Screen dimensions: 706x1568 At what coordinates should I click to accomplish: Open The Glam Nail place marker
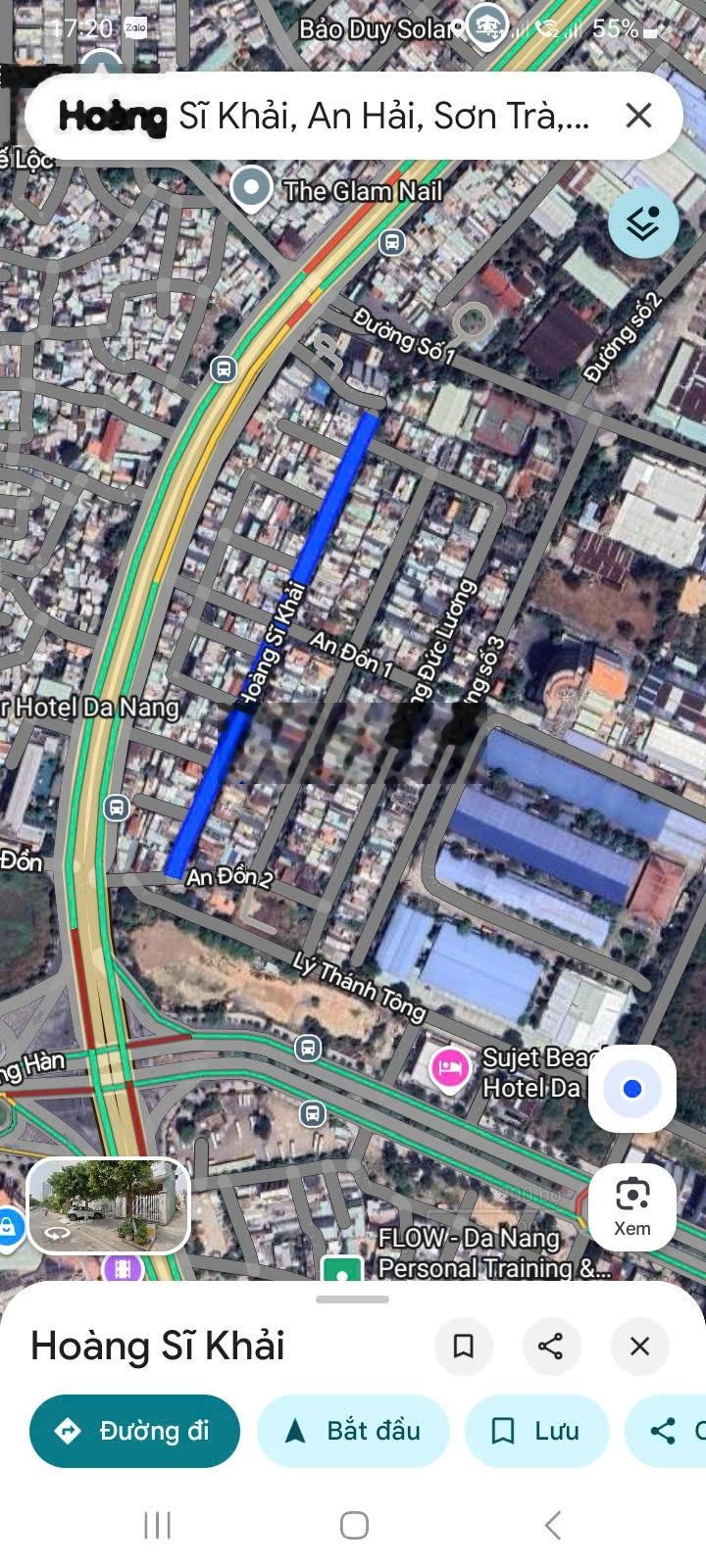coord(252,186)
